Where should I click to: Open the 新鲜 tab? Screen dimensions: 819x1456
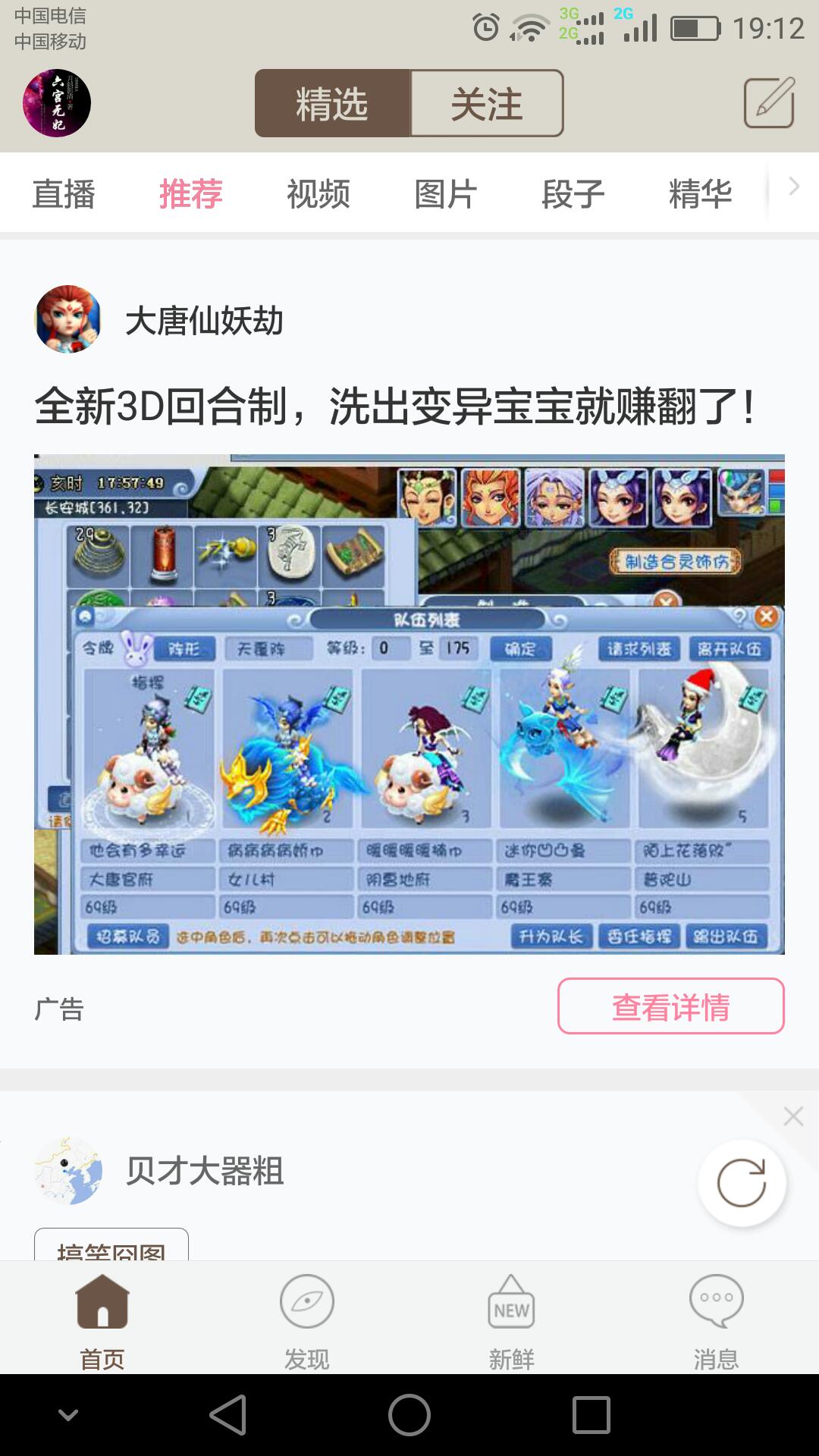(x=512, y=1319)
